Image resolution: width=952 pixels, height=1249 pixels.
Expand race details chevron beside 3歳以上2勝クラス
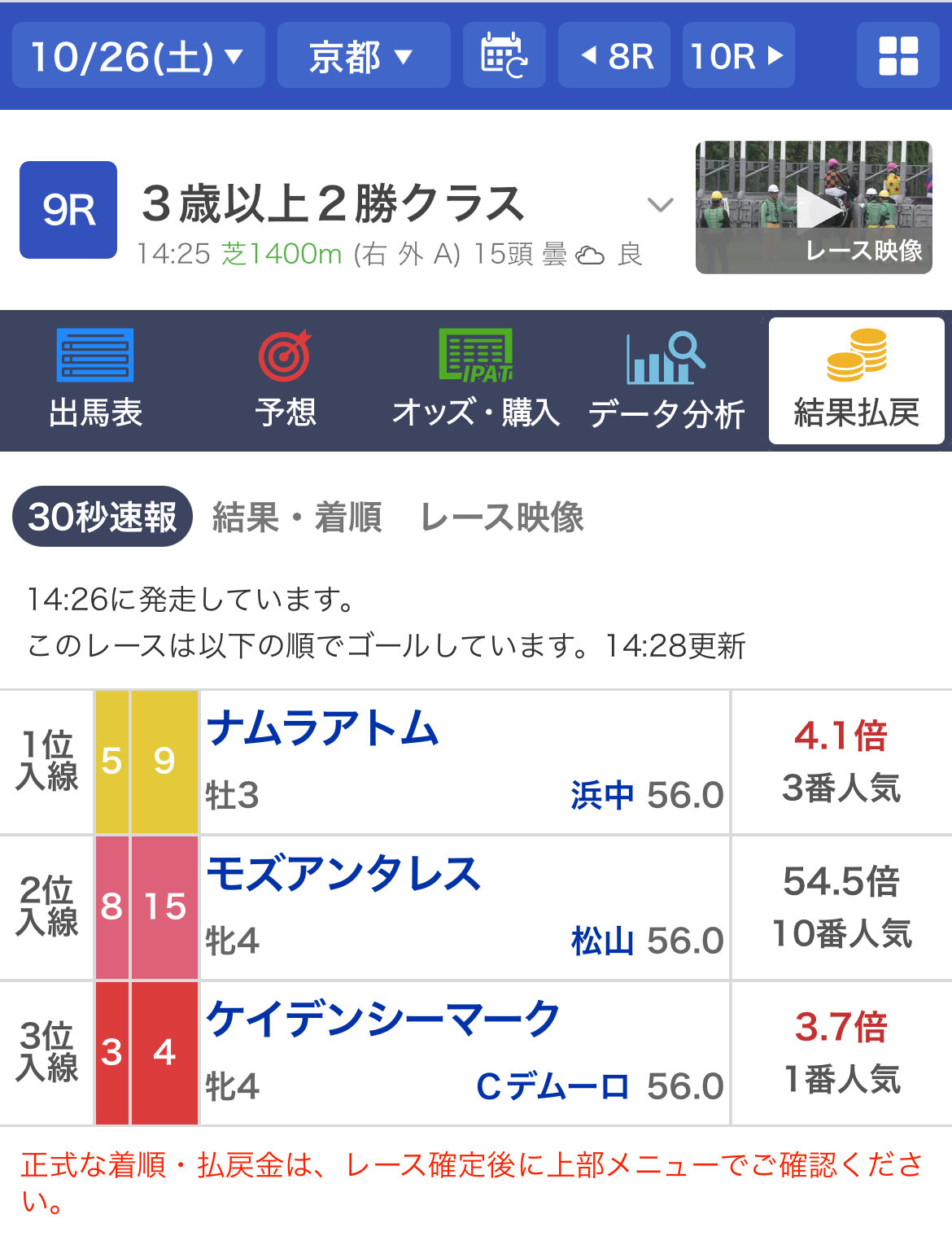coord(660,204)
